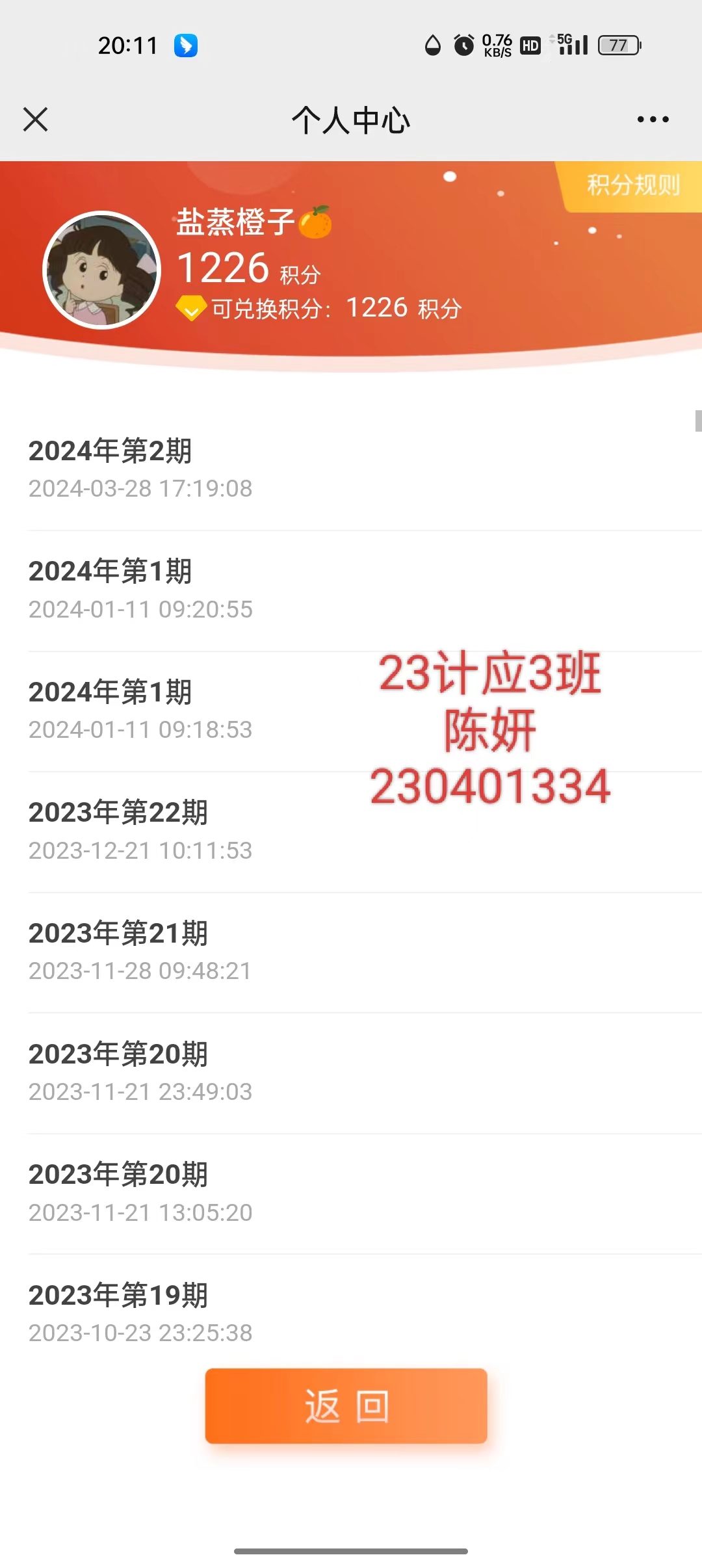Open the 2023年第22期 record

tap(364, 832)
